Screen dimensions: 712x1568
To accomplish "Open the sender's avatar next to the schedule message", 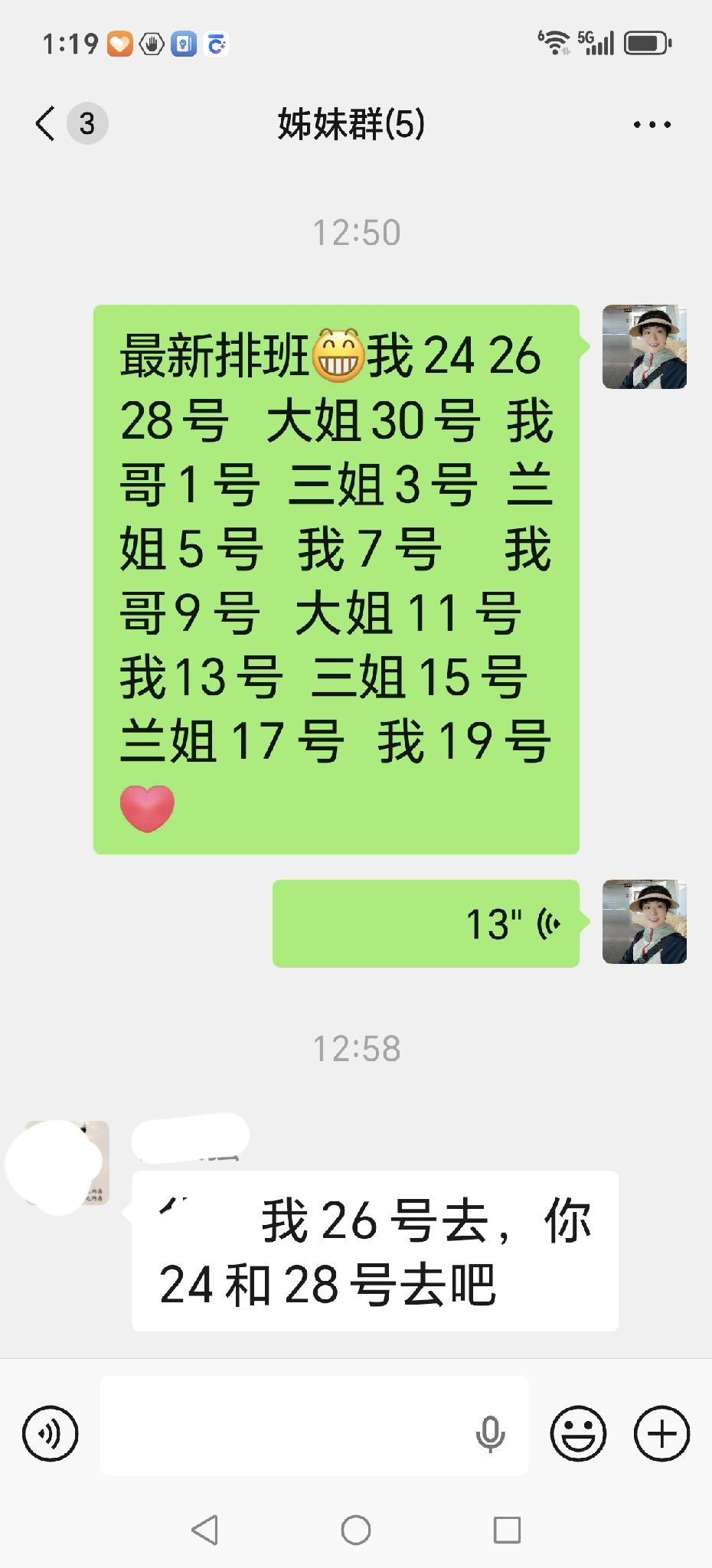I will pos(645,347).
